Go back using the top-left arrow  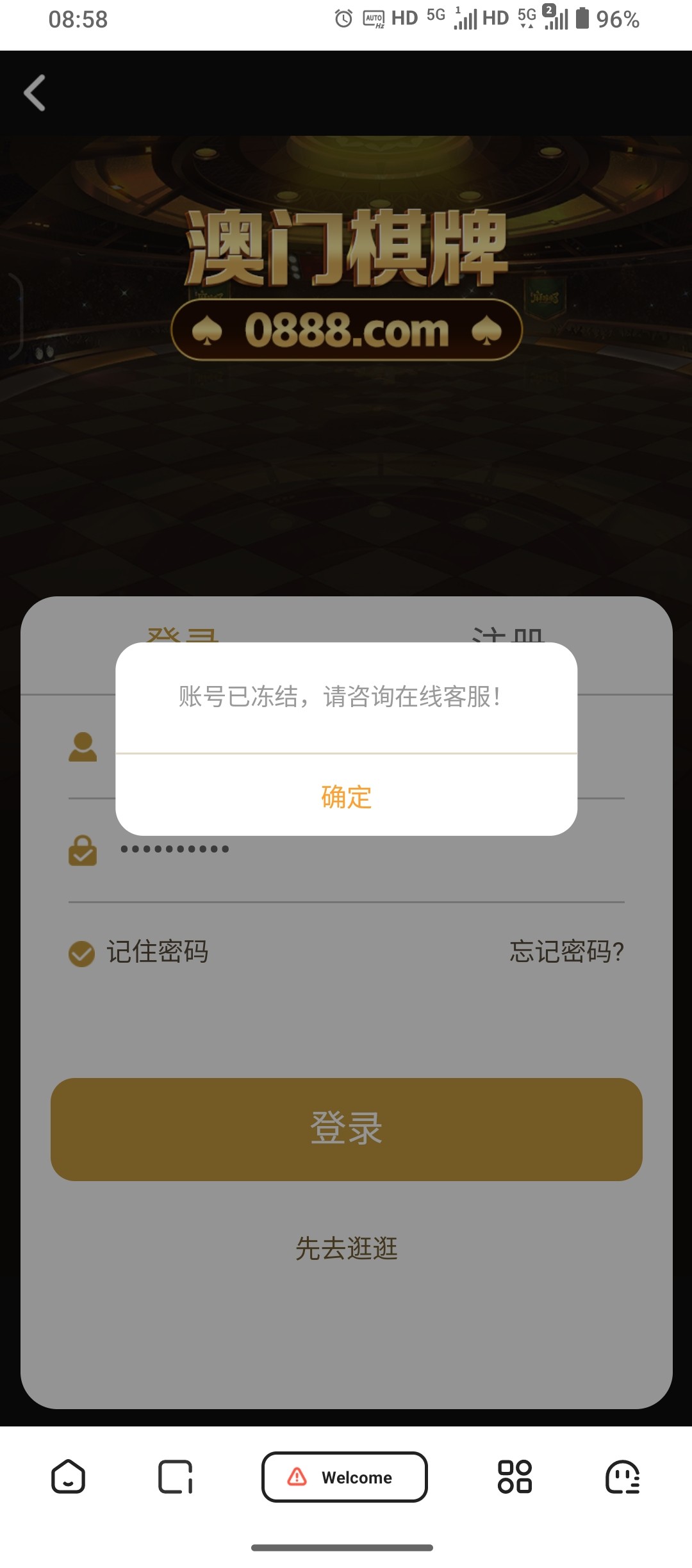pos(35,93)
